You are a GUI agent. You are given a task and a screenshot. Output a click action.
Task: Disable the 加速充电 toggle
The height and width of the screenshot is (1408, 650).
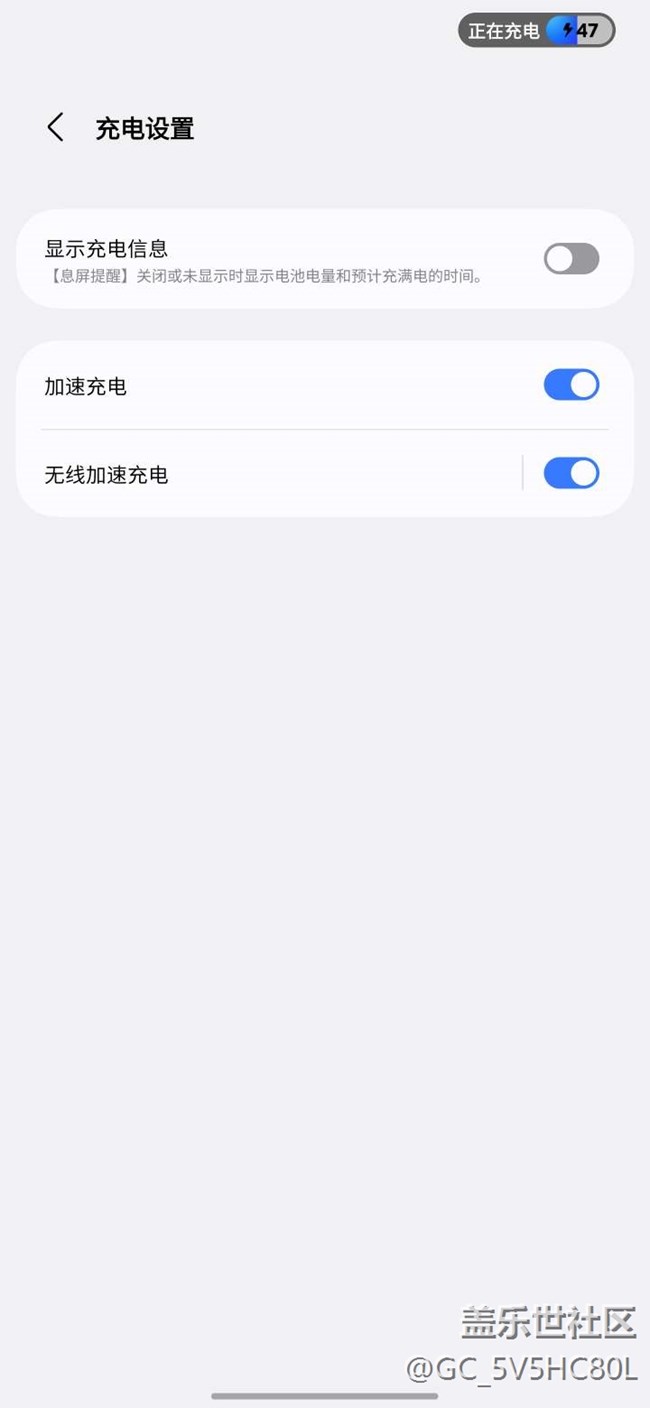click(x=571, y=385)
